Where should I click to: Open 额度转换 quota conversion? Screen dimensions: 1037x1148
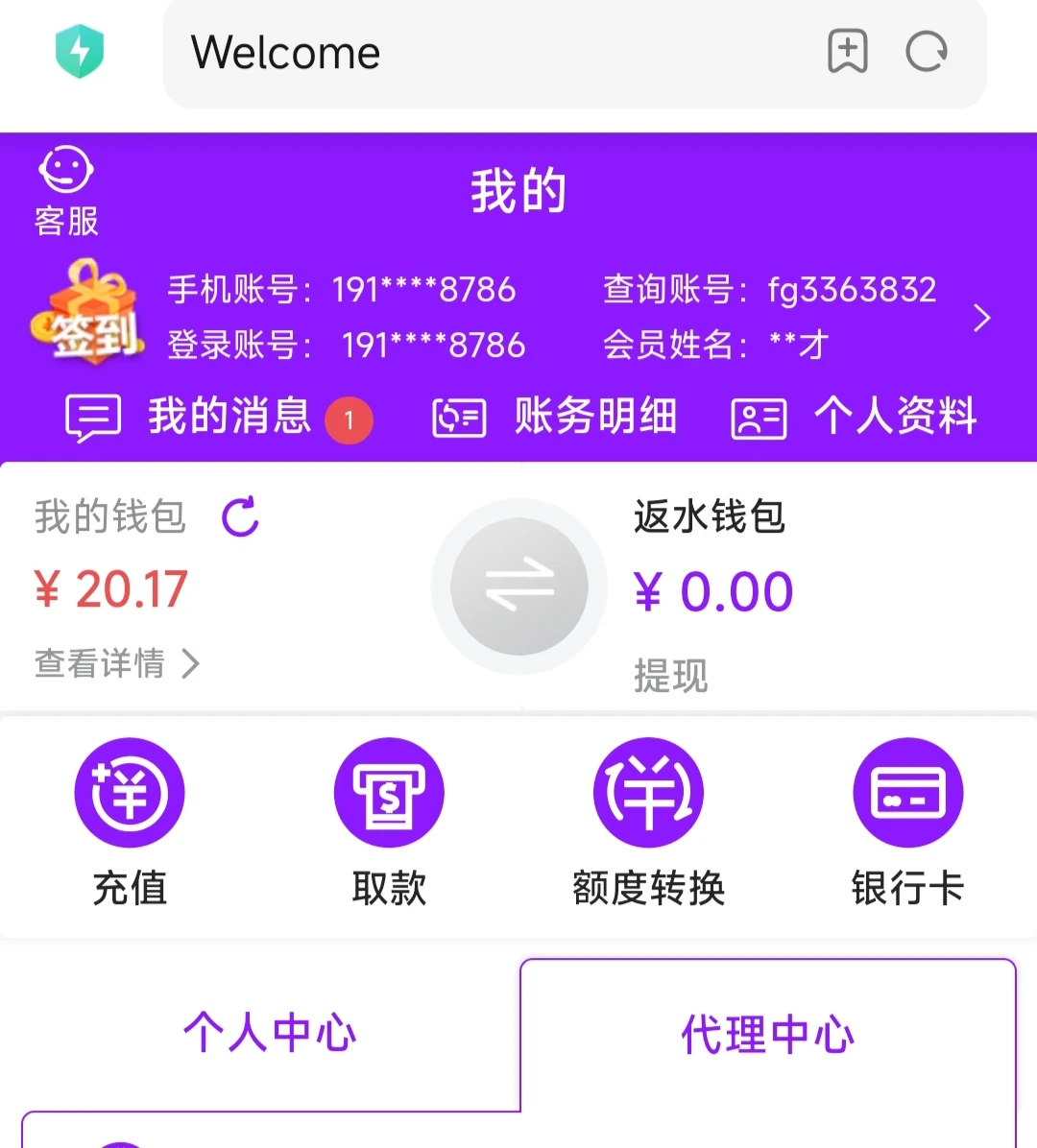coord(648,822)
